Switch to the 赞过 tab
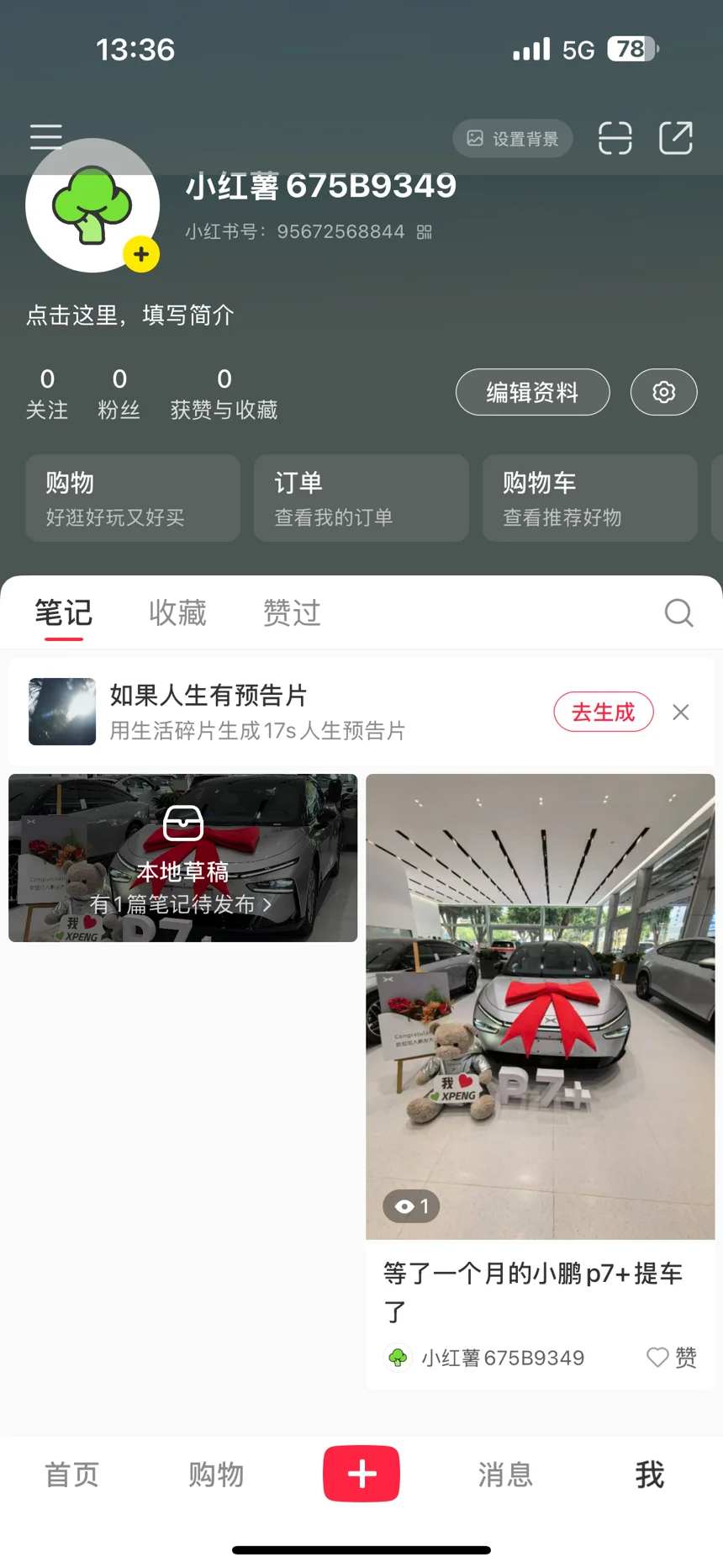Image resolution: width=723 pixels, height=1568 pixels. pos(292,612)
